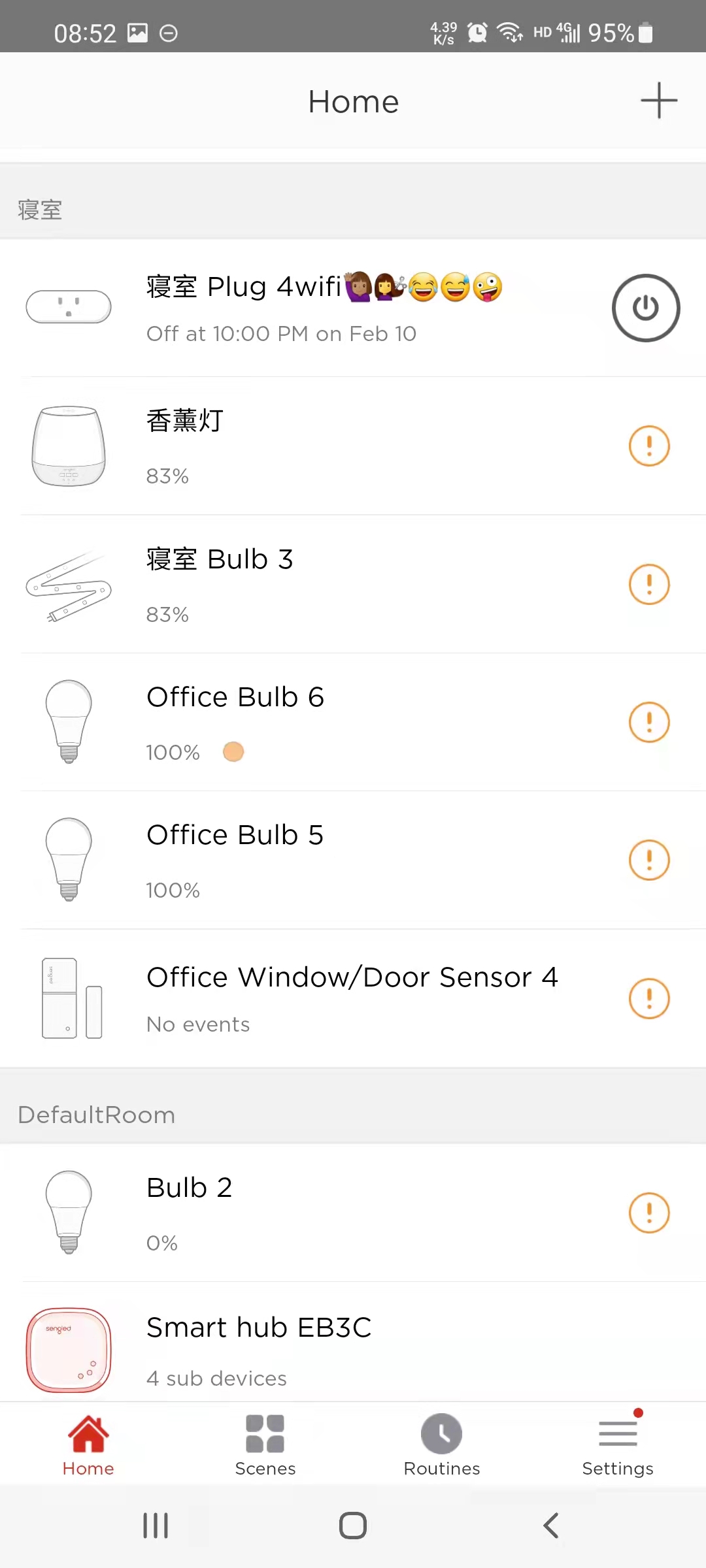Open Bulb 2 in DefaultRoom
Viewport: 706px width, 1568px height.
pos(353,1213)
